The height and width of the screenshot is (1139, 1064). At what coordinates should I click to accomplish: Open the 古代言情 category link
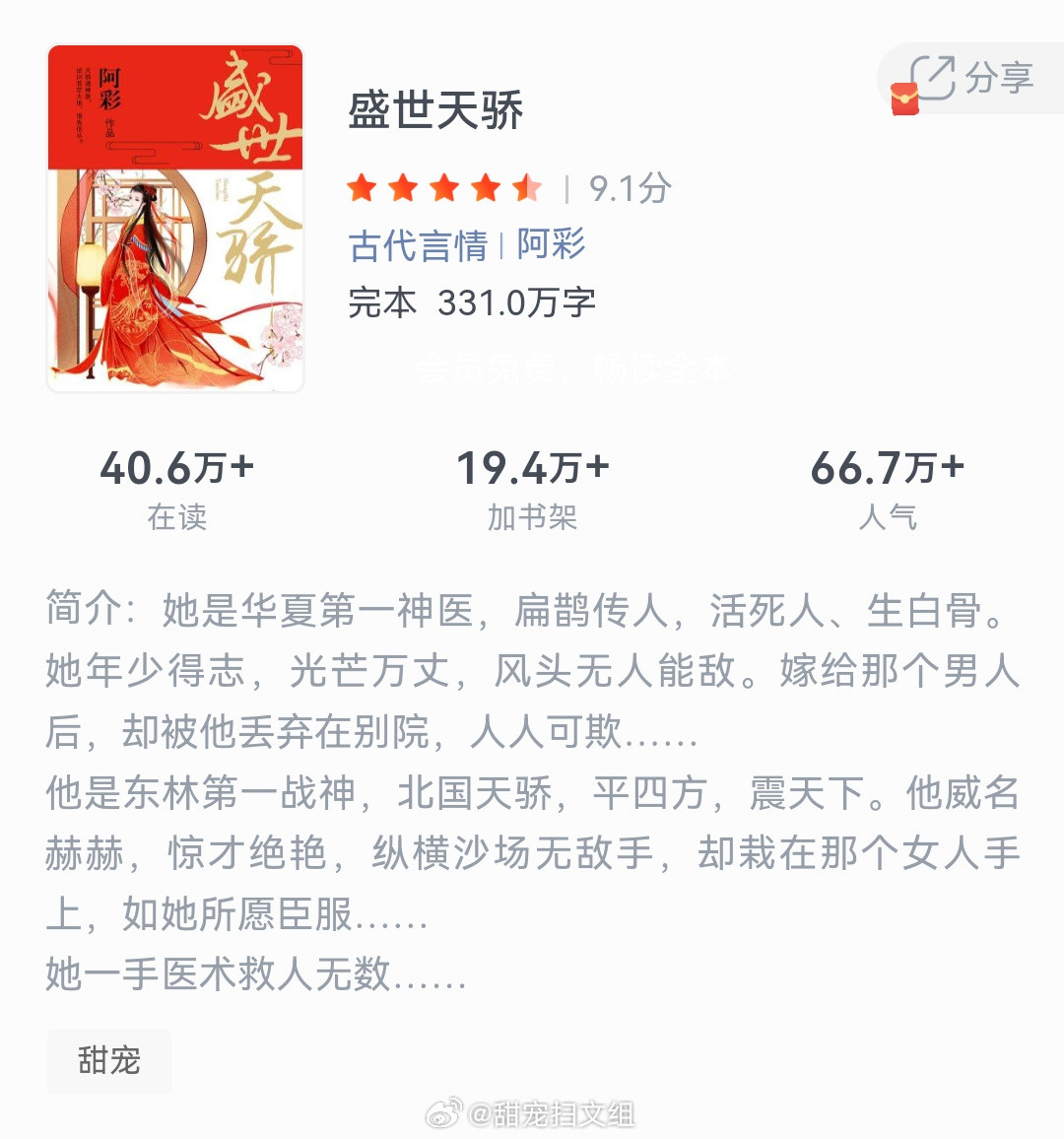[x=419, y=244]
